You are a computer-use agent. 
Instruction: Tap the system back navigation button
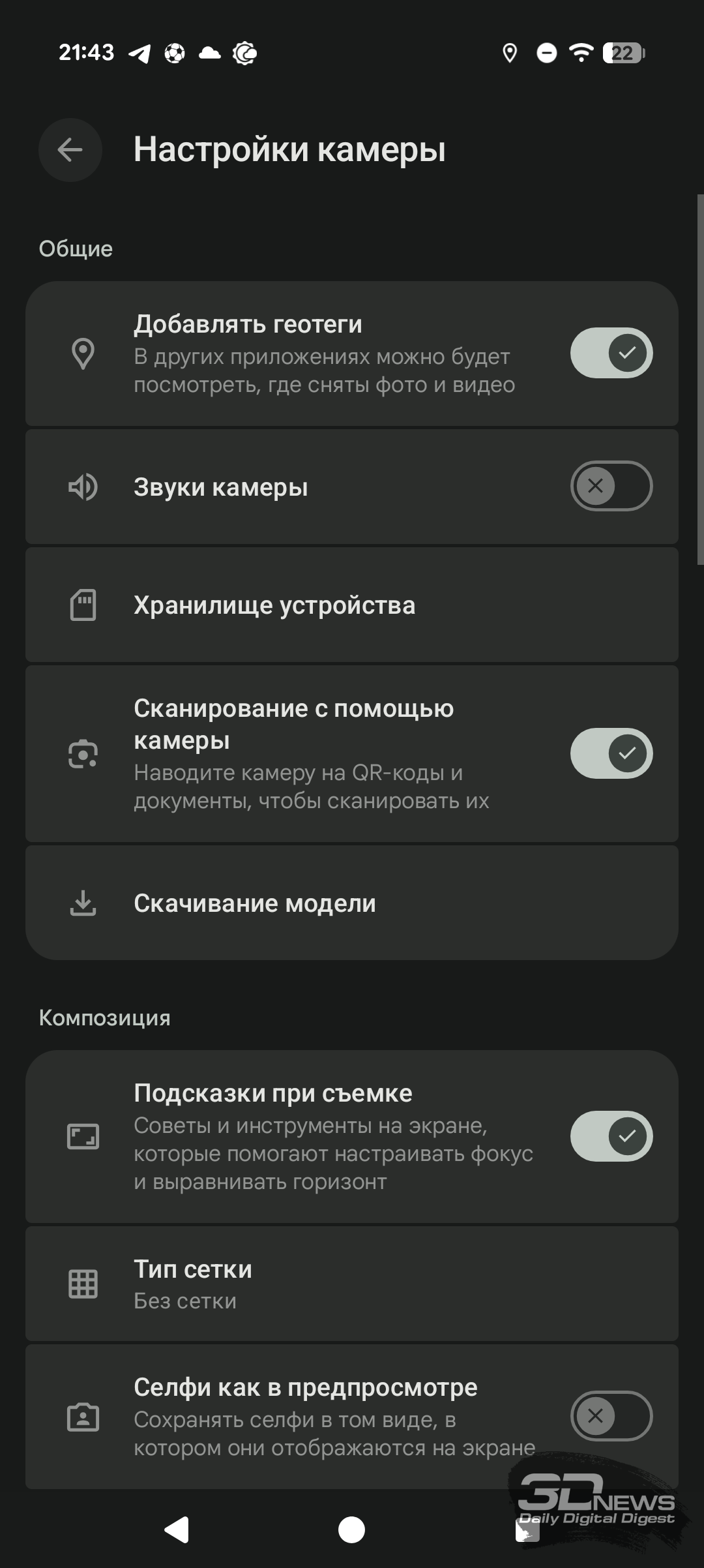[177, 1530]
